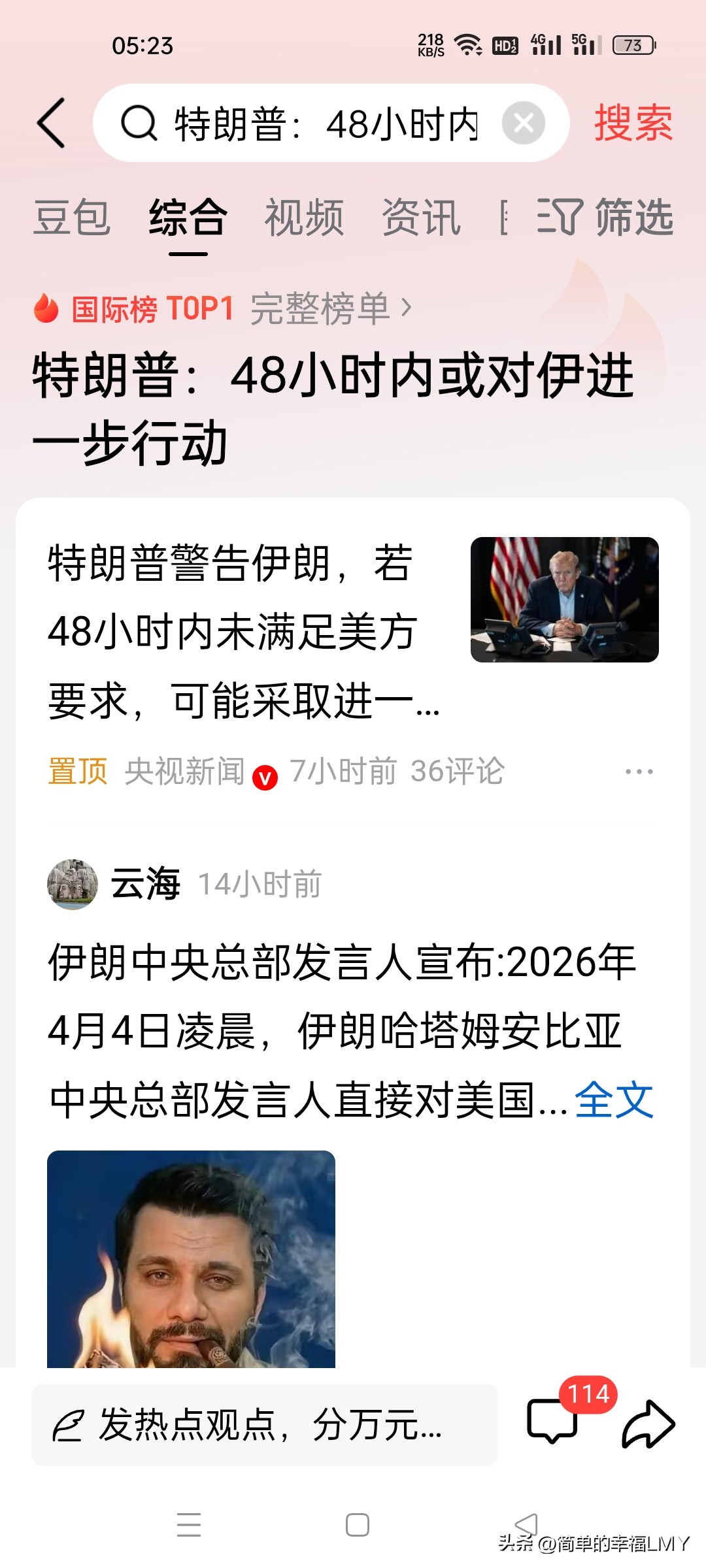
Task: View the 完整榜单 full ranking list
Action: (330, 308)
